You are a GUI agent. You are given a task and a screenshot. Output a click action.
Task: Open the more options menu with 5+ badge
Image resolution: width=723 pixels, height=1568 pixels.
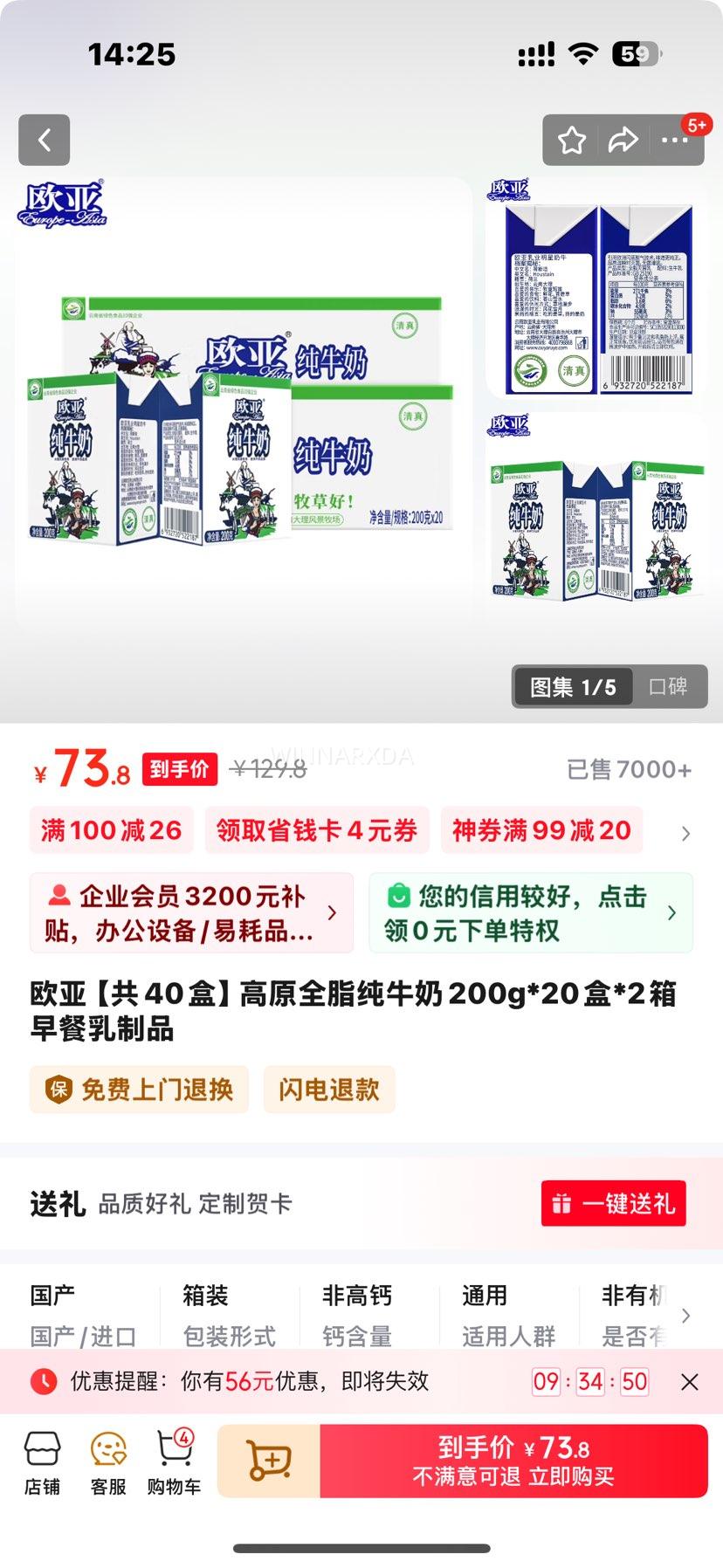(677, 140)
